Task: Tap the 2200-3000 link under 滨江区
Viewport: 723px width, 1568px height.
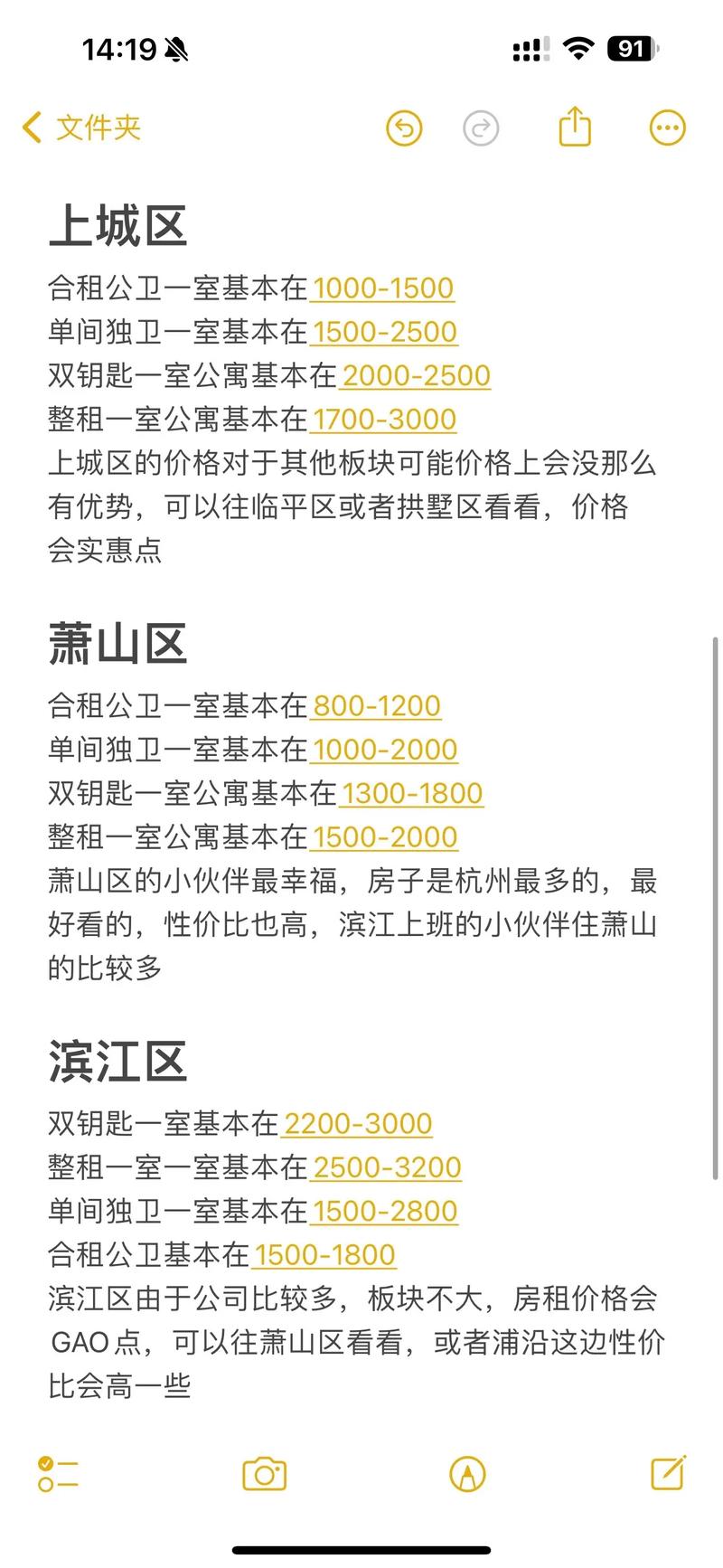Action: (x=358, y=1124)
